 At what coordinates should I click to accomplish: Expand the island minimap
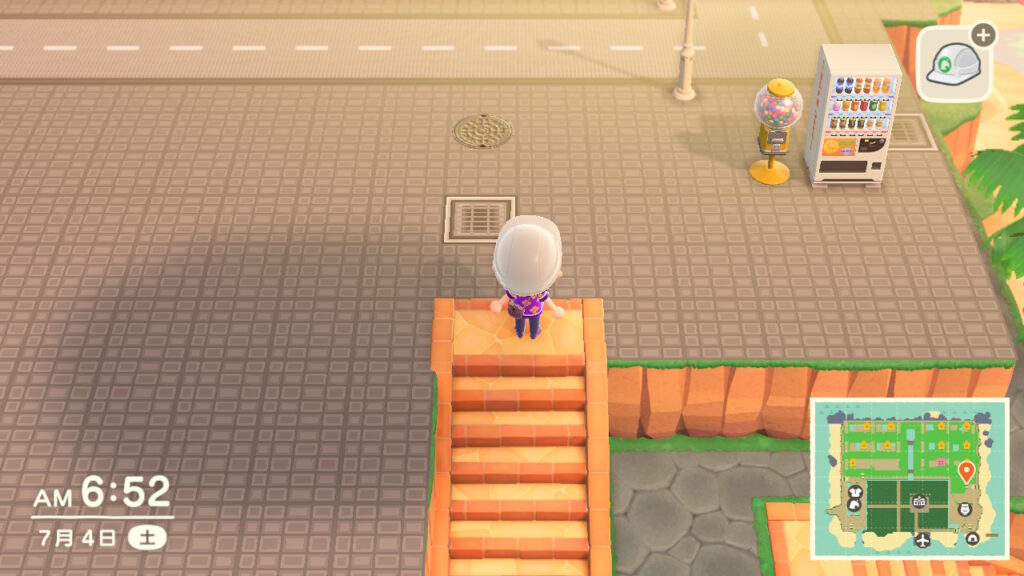pos(908,478)
